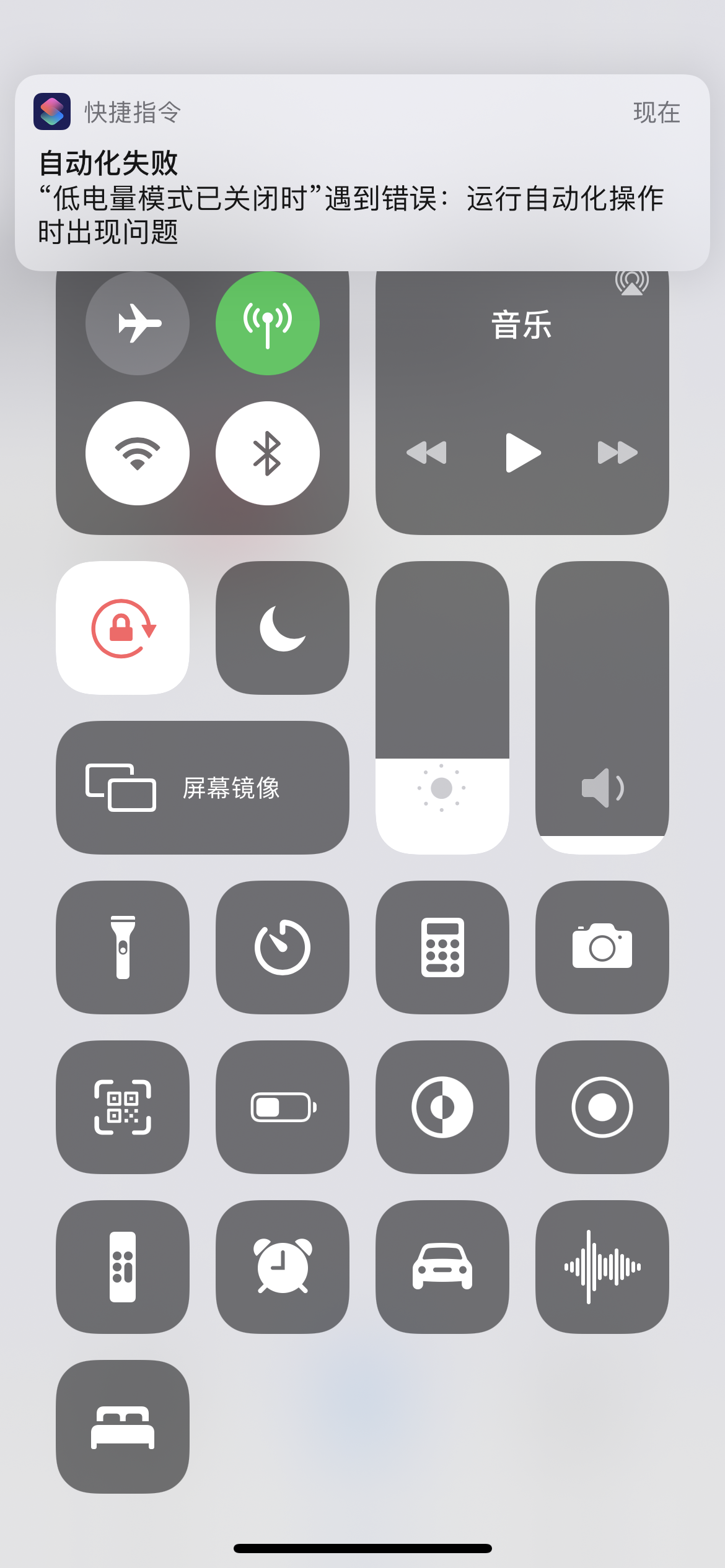Image resolution: width=725 pixels, height=1568 pixels.
Task: Launch the calculator
Action: point(442,947)
